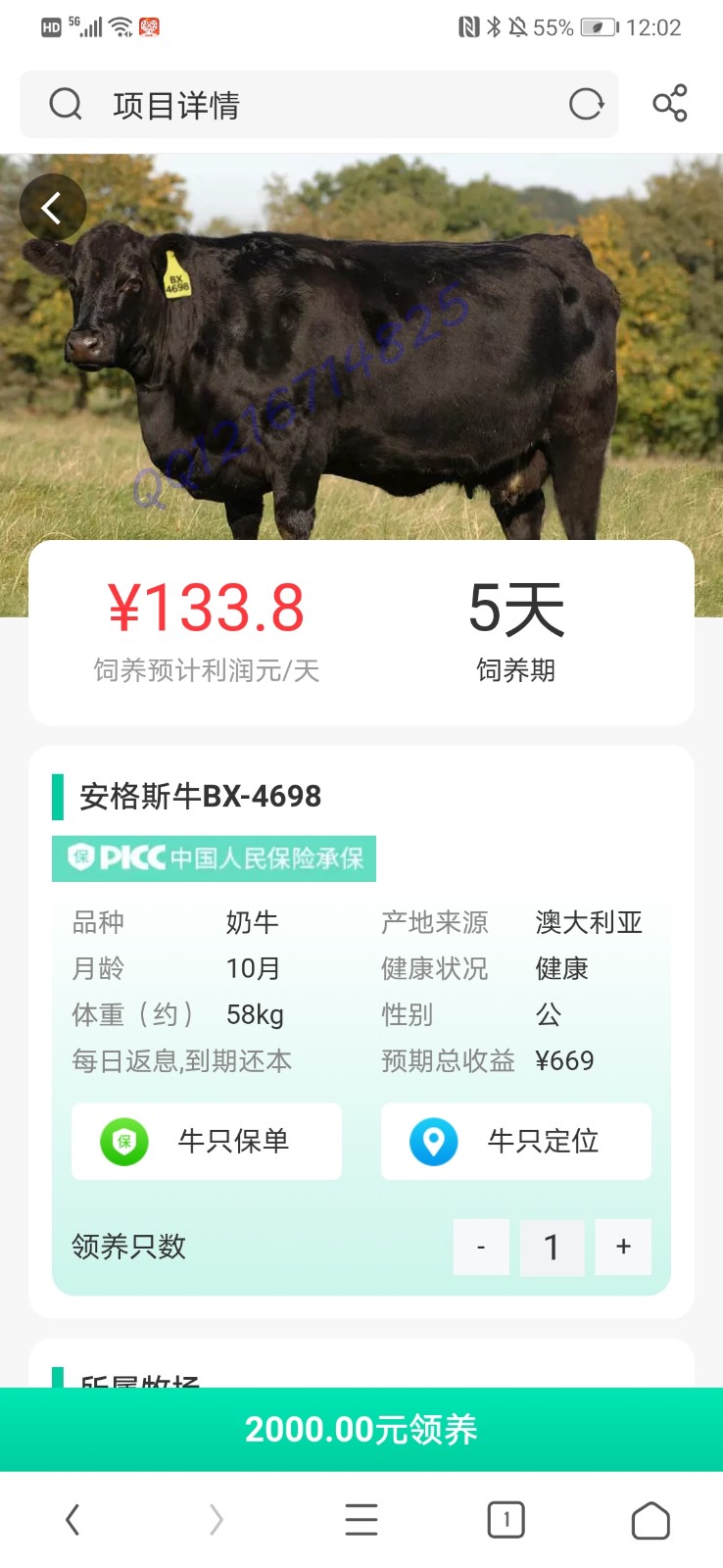723x1568 pixels.
Task: Go to previous page in browser toolbar
Action: [72, 1520]
